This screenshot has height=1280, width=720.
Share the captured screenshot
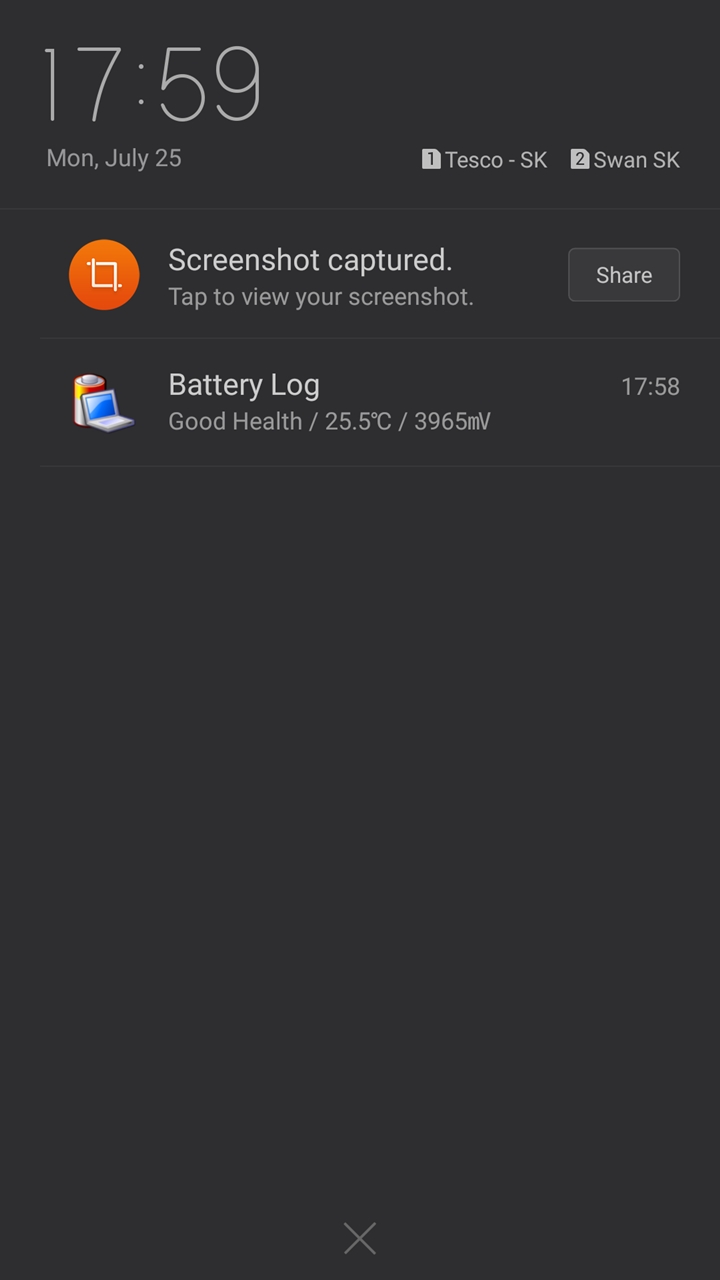click(623, 275)
